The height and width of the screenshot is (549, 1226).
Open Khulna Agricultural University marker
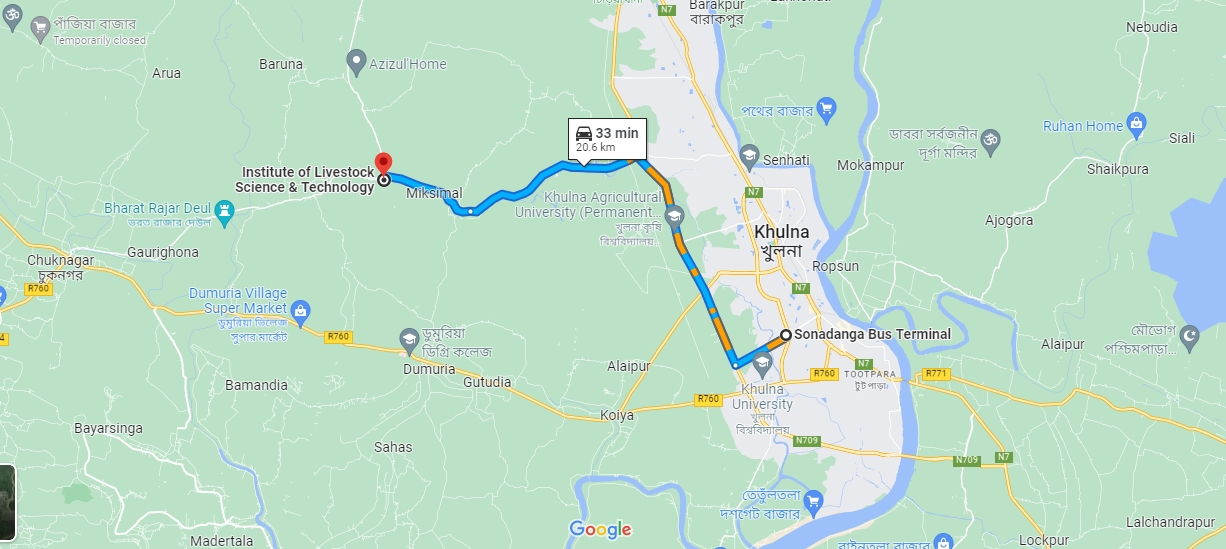674,215
